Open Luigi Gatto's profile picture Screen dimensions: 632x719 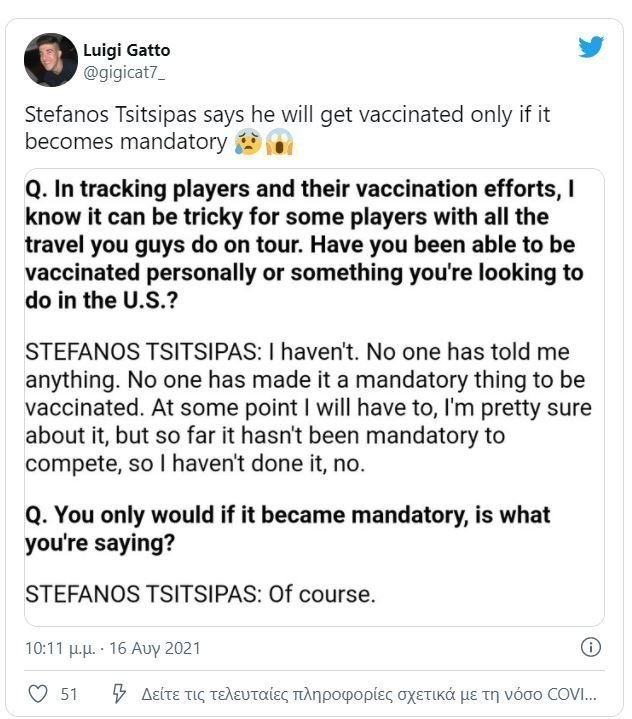tap(51, 60)
